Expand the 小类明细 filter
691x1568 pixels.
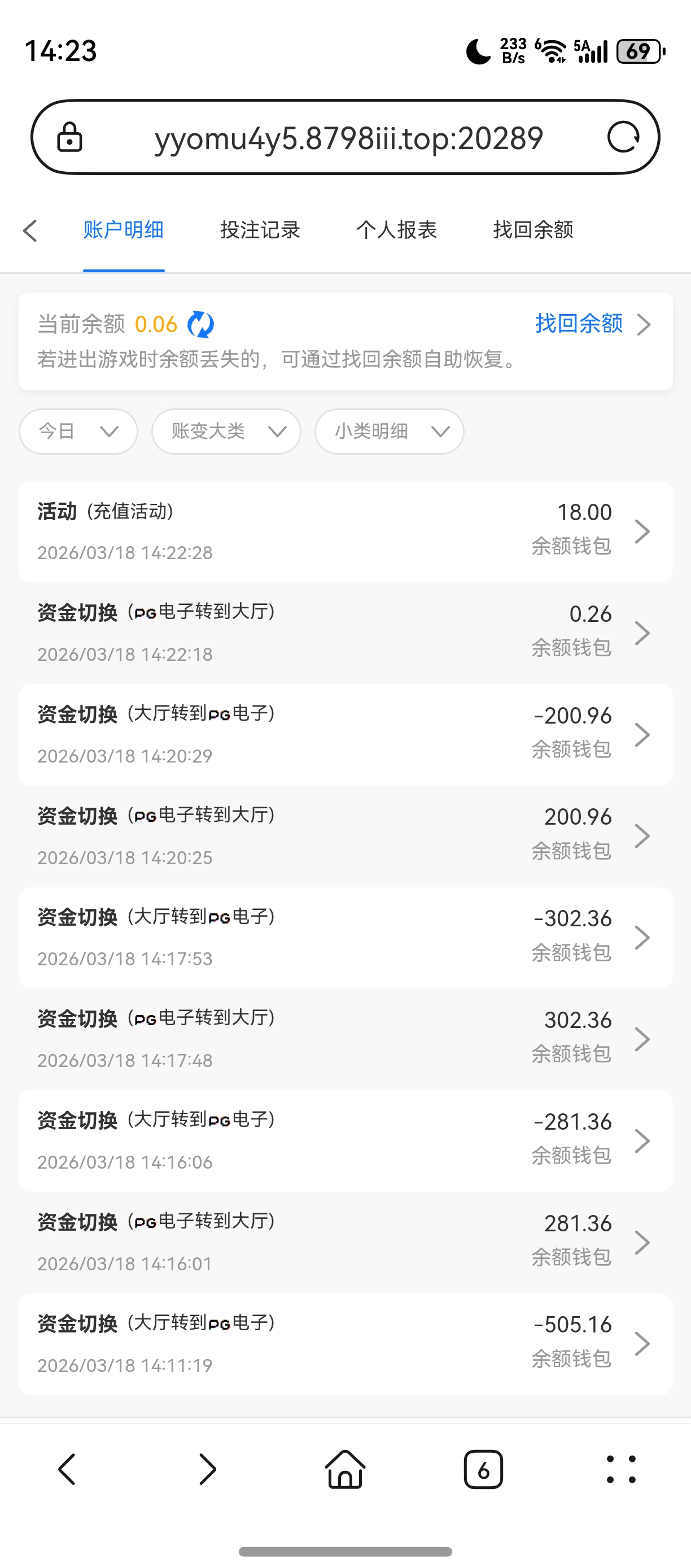pyautogui.click(x=390, y=432)
